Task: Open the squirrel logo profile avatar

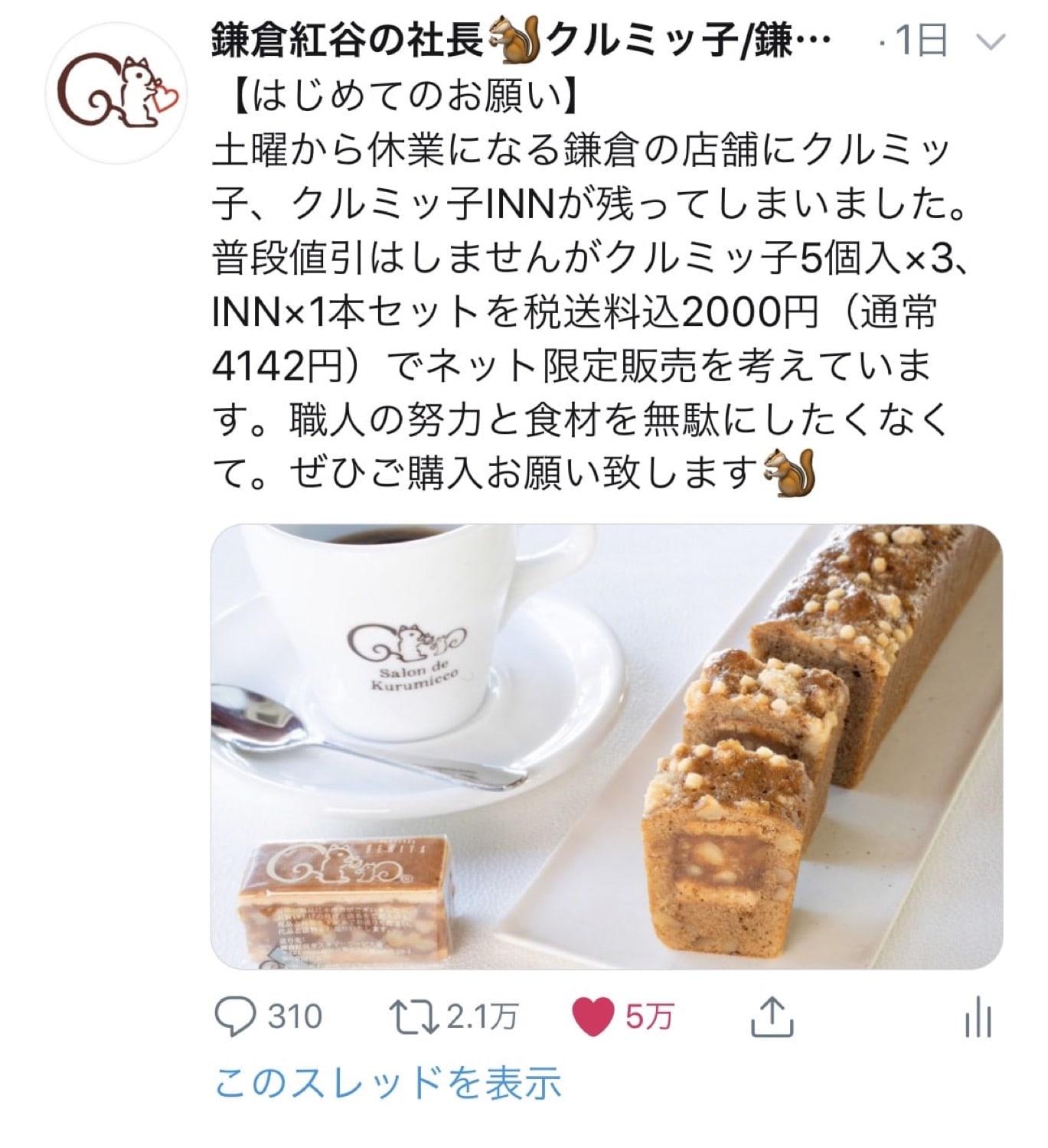Action: [113, 93]
